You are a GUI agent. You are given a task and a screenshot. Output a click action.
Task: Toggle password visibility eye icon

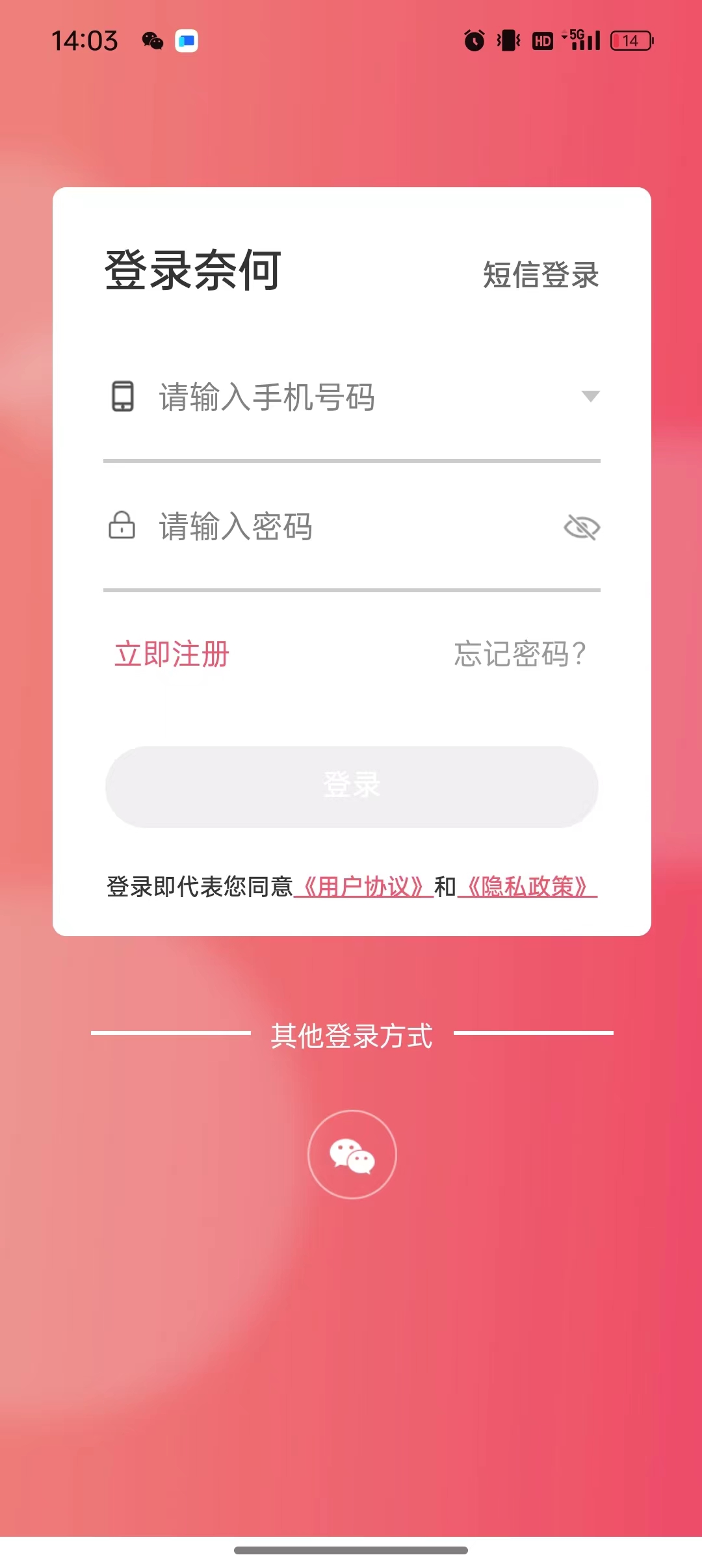click(x=582, y=527)
